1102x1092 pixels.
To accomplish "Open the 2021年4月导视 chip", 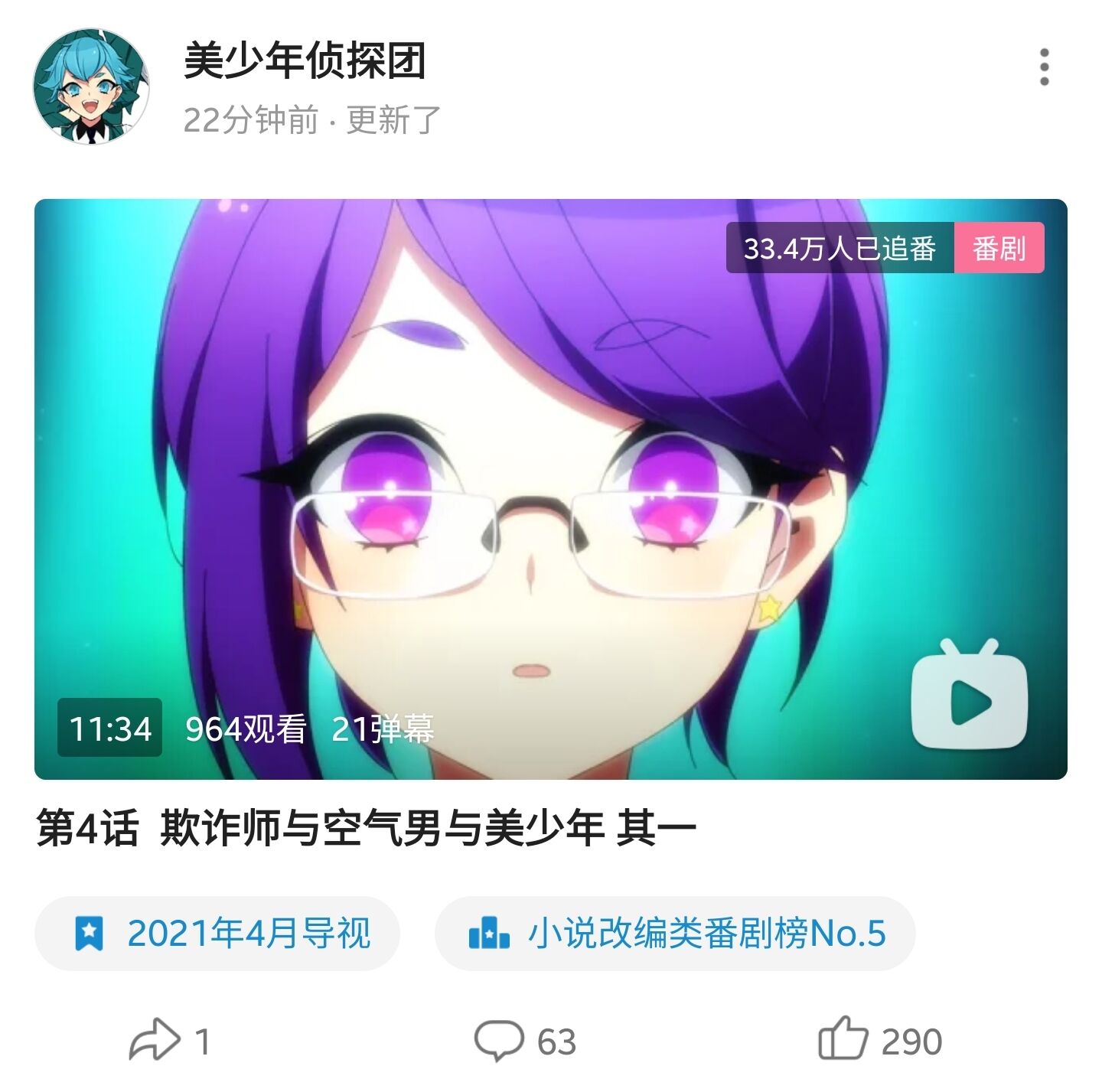I will (217, 933).
